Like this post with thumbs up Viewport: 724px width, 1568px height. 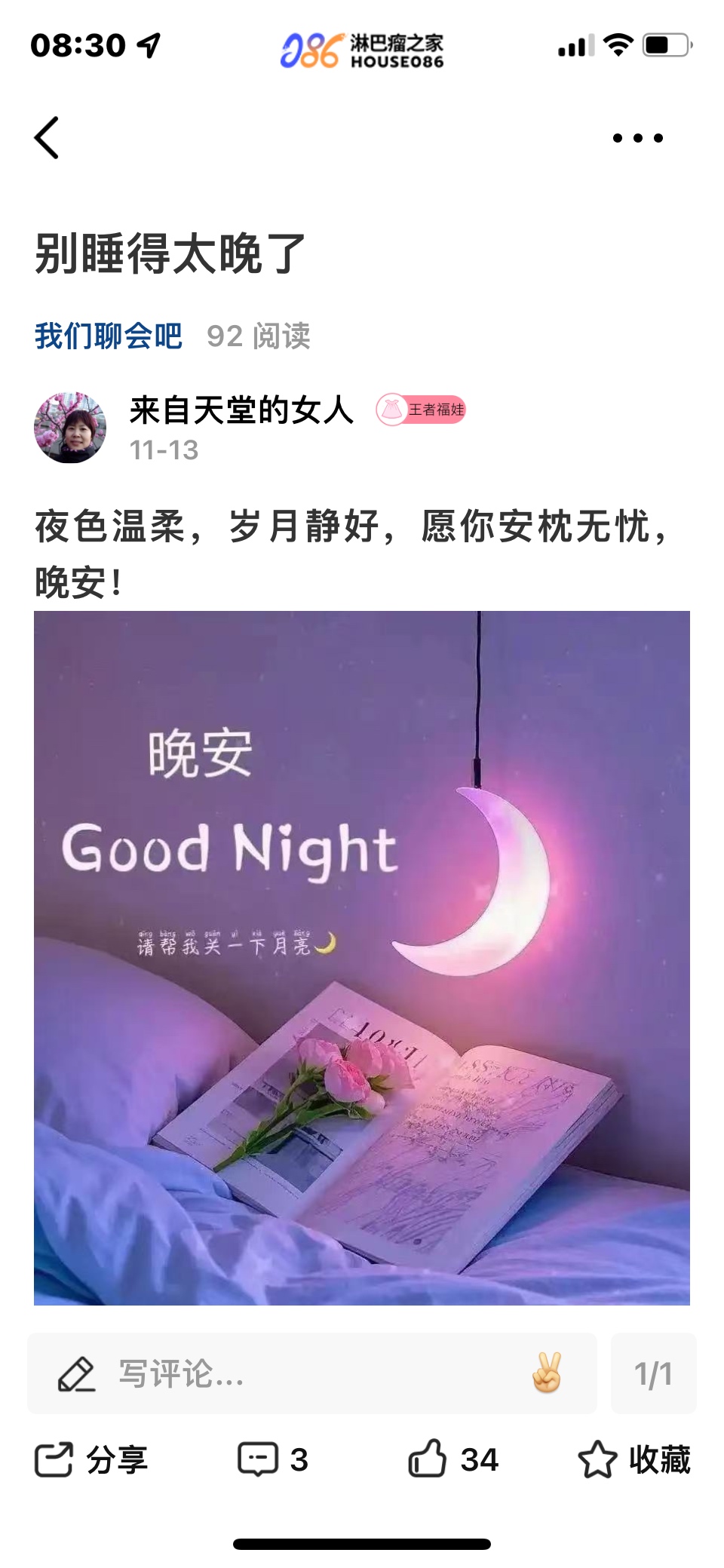[x=452, y=1459]
